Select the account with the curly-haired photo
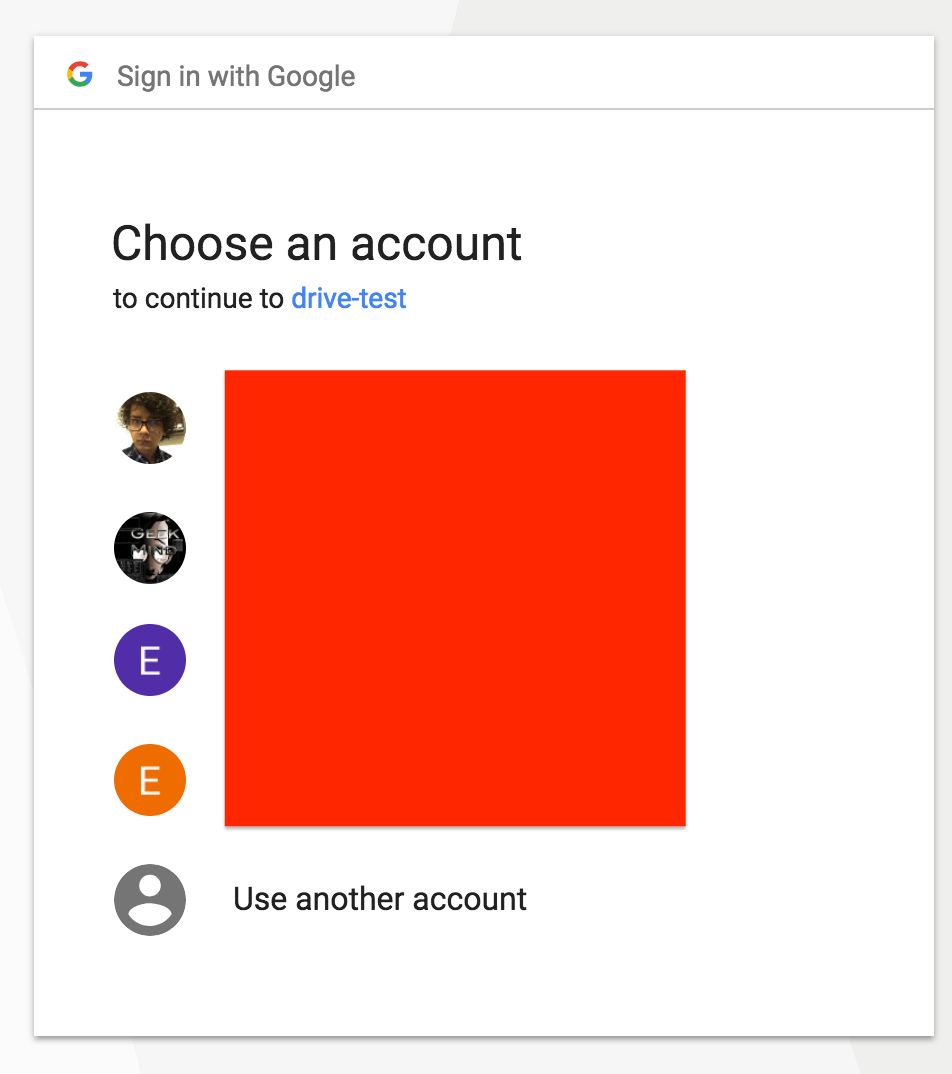The image size is (952, 1074). [150, 428]
